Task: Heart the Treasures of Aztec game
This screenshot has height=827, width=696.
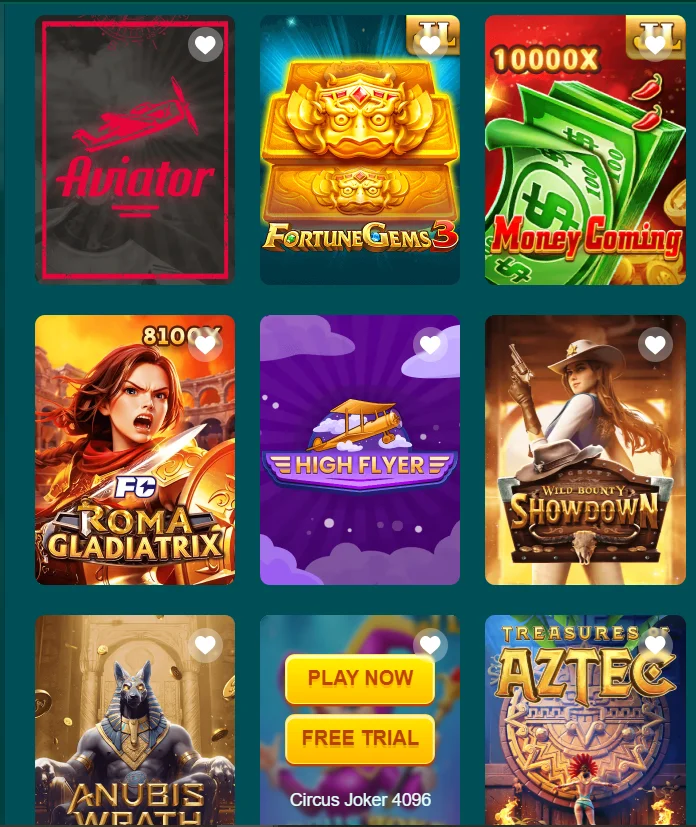Action: (x=655, y=645)
